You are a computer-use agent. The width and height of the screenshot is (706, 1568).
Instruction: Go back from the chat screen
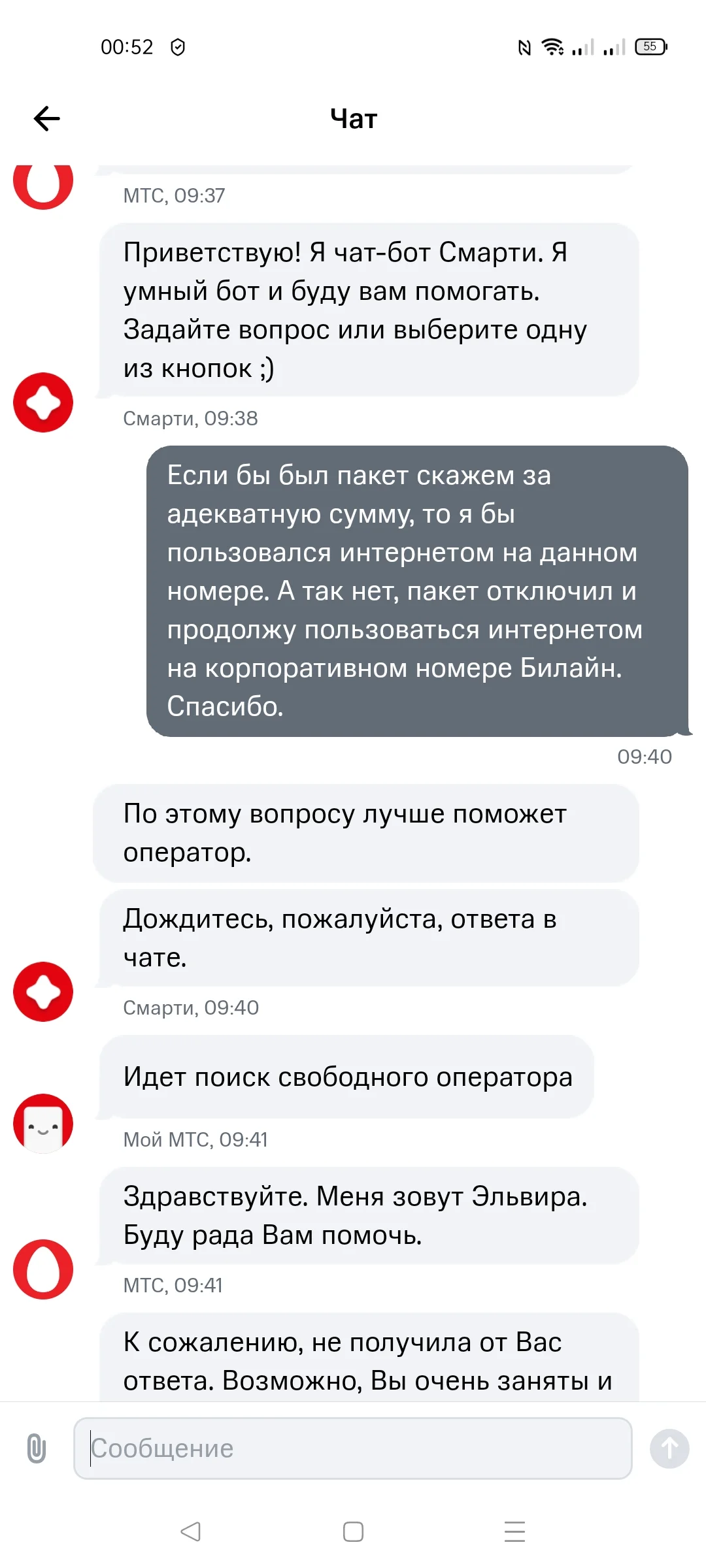47,118
